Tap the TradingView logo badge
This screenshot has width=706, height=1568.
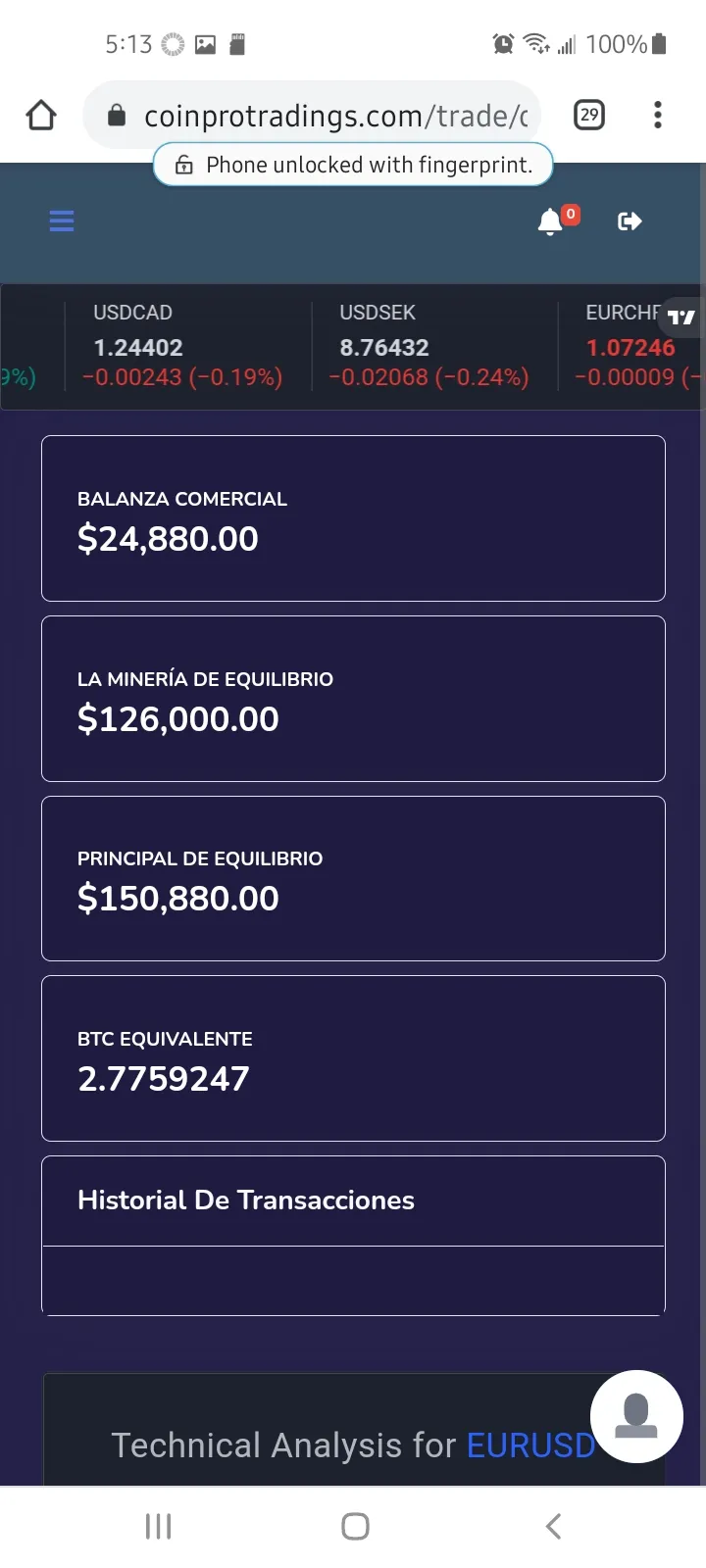[x=681, y=318]
